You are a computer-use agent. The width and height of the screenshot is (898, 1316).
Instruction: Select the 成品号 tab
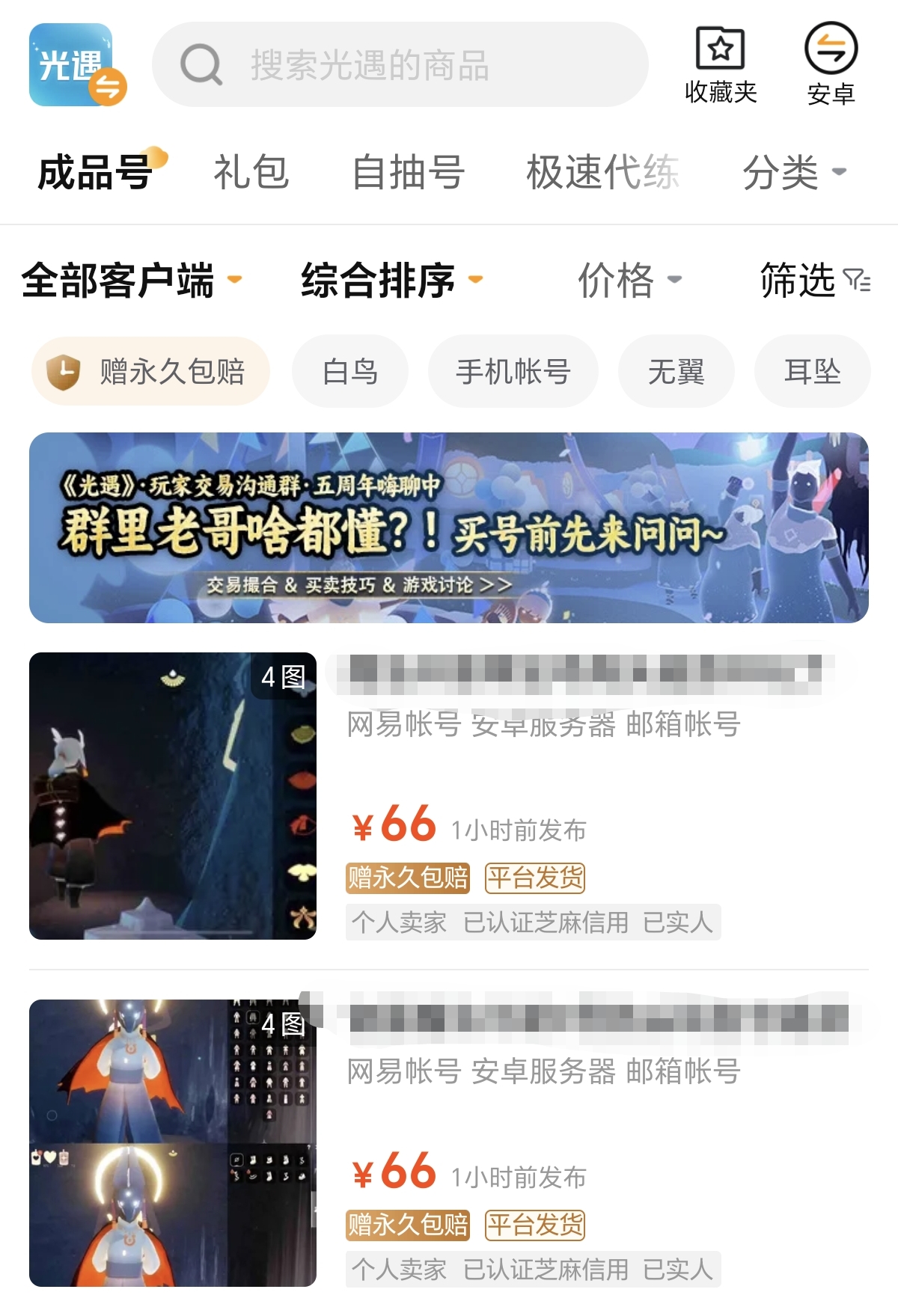point(96,173)
